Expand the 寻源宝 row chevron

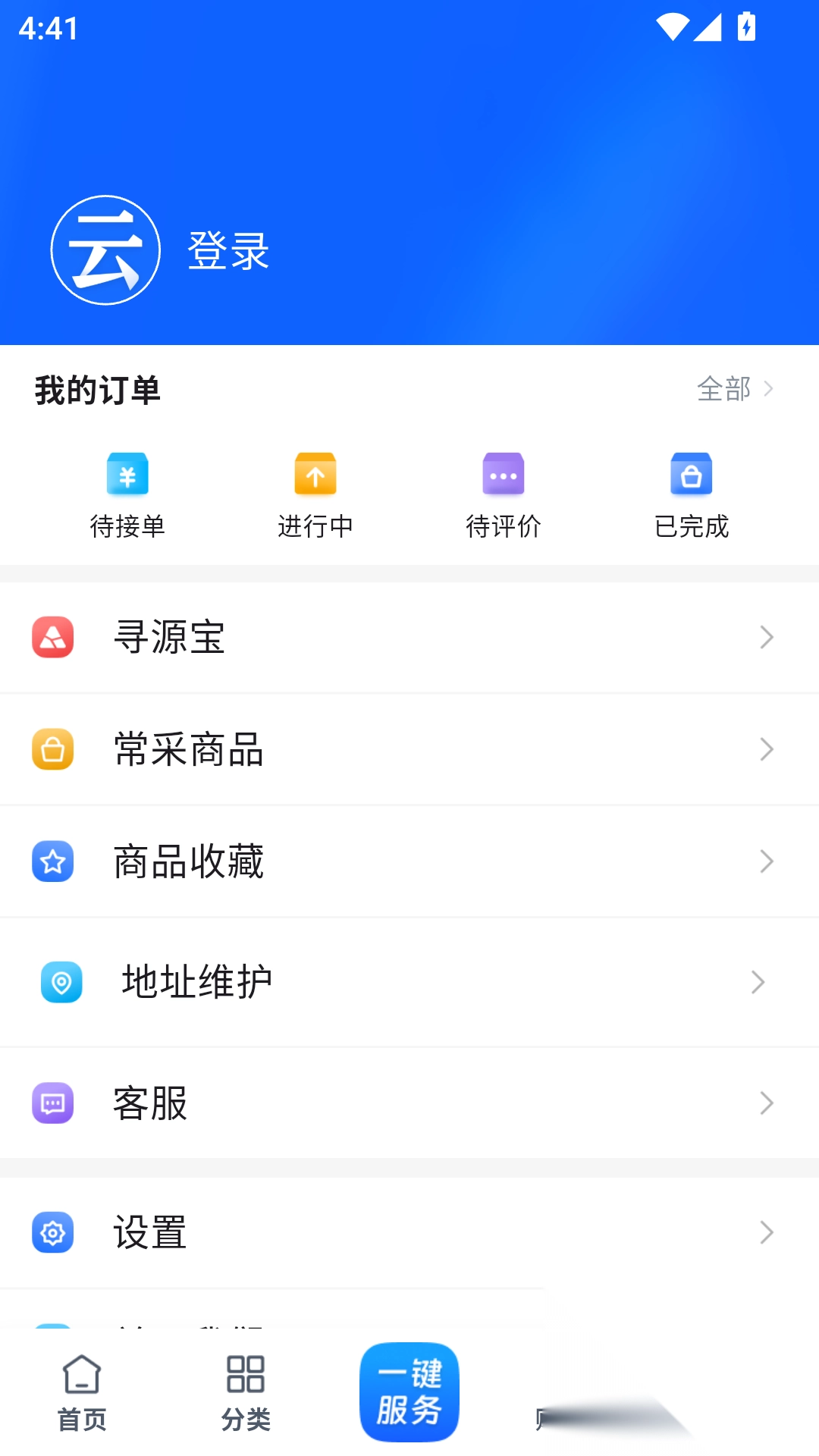[766, 638]
